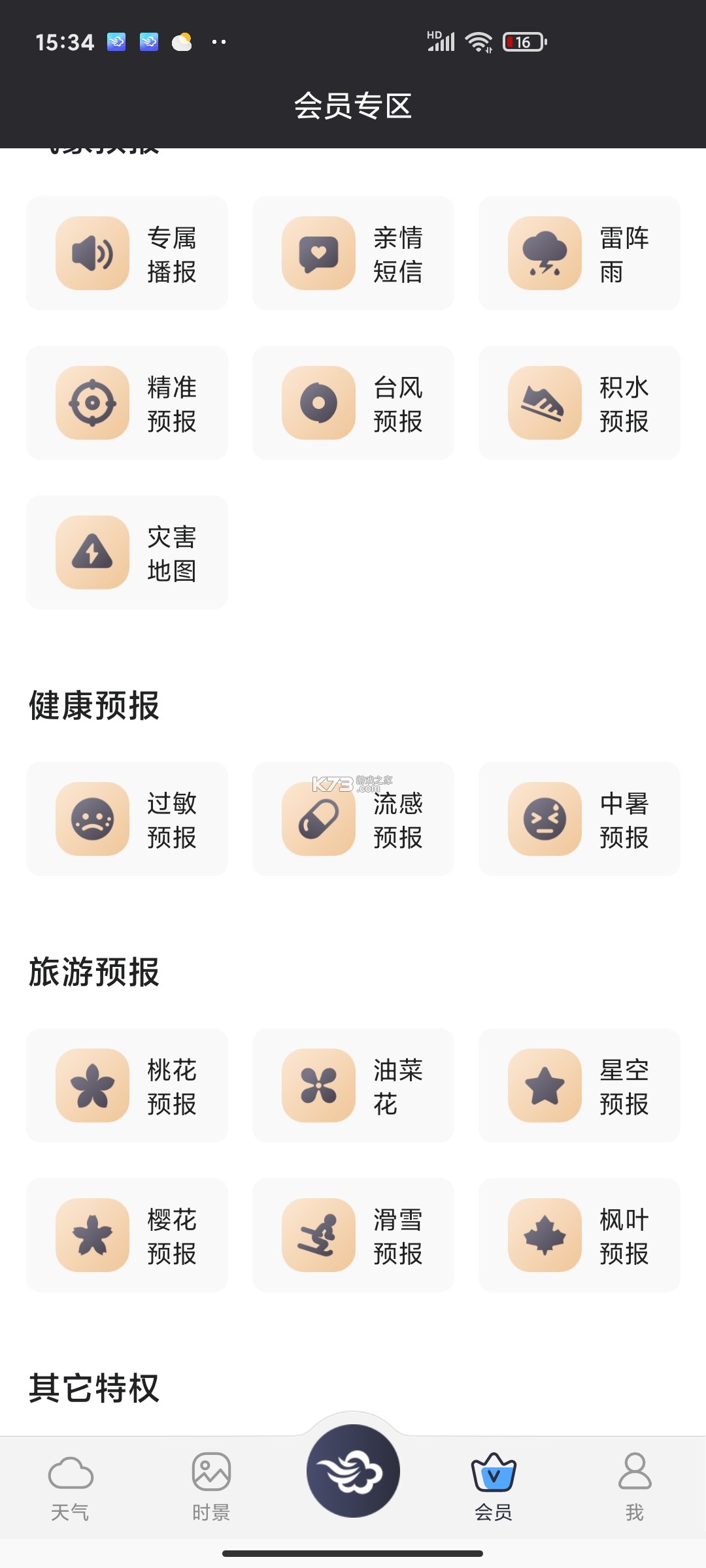Open the 灾害地图 card
This screenshot has width=706, height=1568.
coord(127,553)
